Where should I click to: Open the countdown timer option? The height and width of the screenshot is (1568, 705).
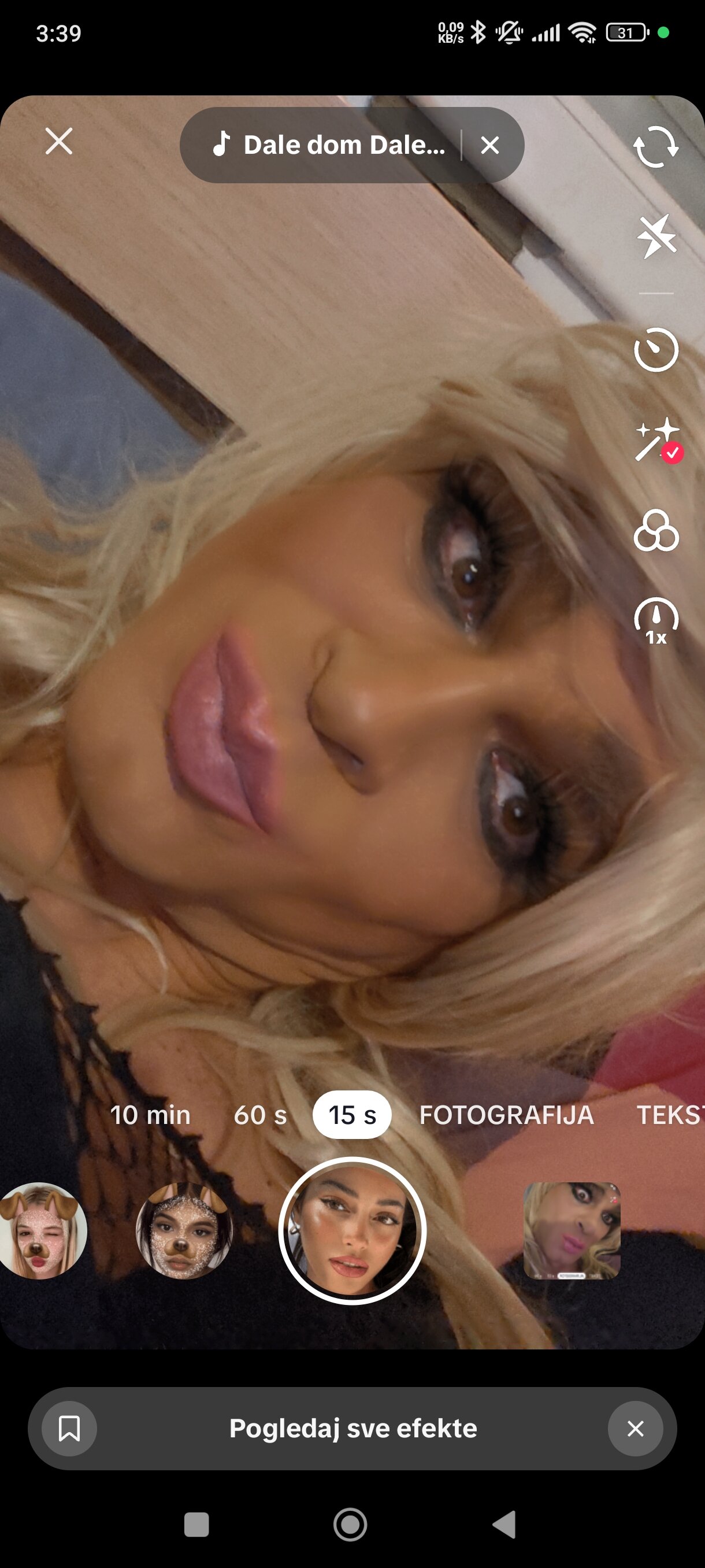[656, 349]
